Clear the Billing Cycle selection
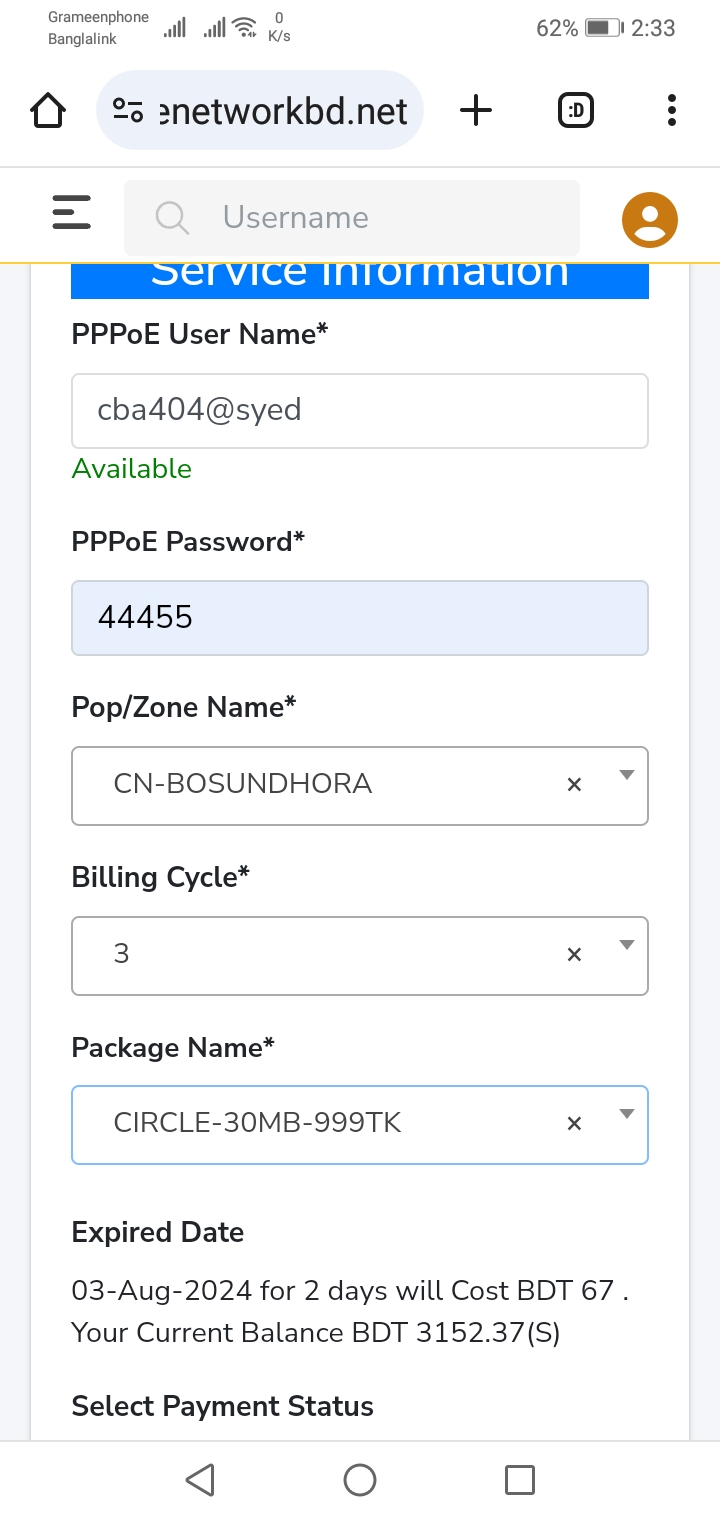Screen dimensions: 720x1520 tap(574, 955)
